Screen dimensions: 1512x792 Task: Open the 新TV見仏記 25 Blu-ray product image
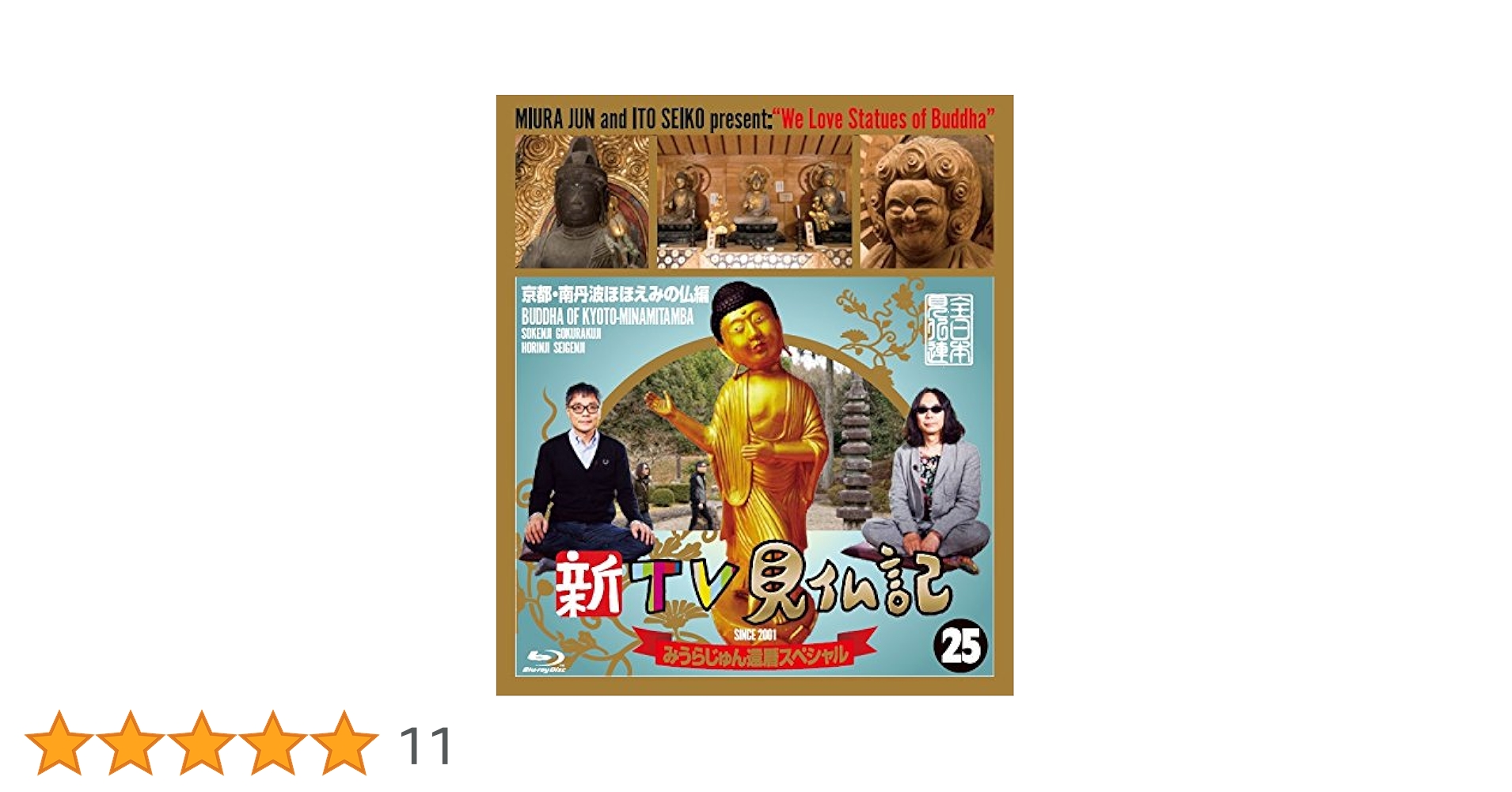pos(754,395)
